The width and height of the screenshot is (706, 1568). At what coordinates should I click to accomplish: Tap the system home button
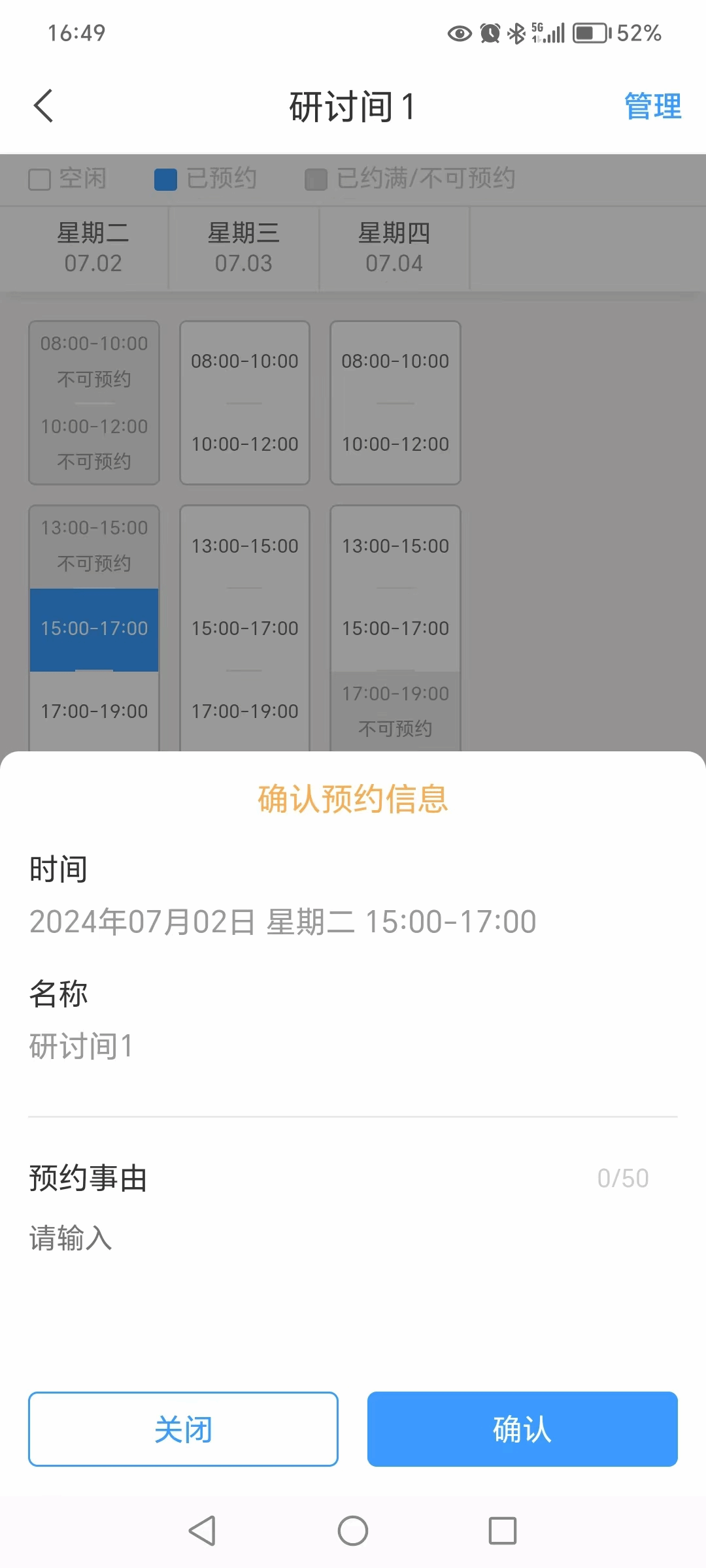point(353,1531)
